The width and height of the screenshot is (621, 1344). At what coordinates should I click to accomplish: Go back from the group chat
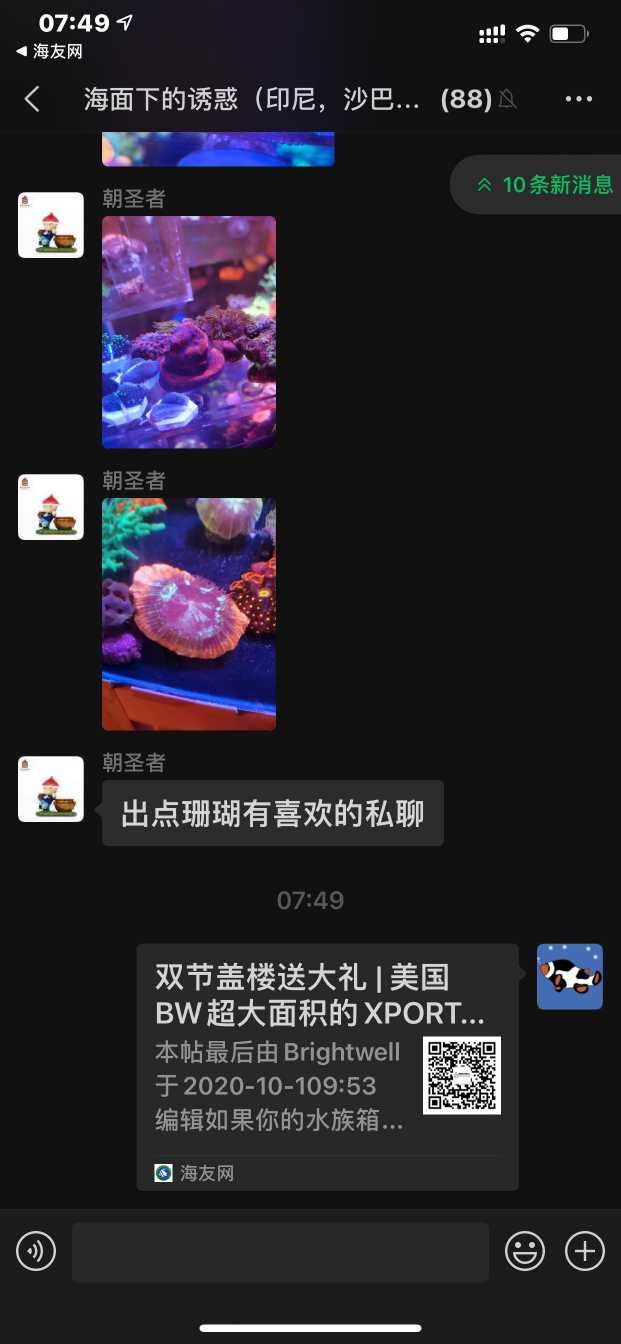[x=33, y=99]
